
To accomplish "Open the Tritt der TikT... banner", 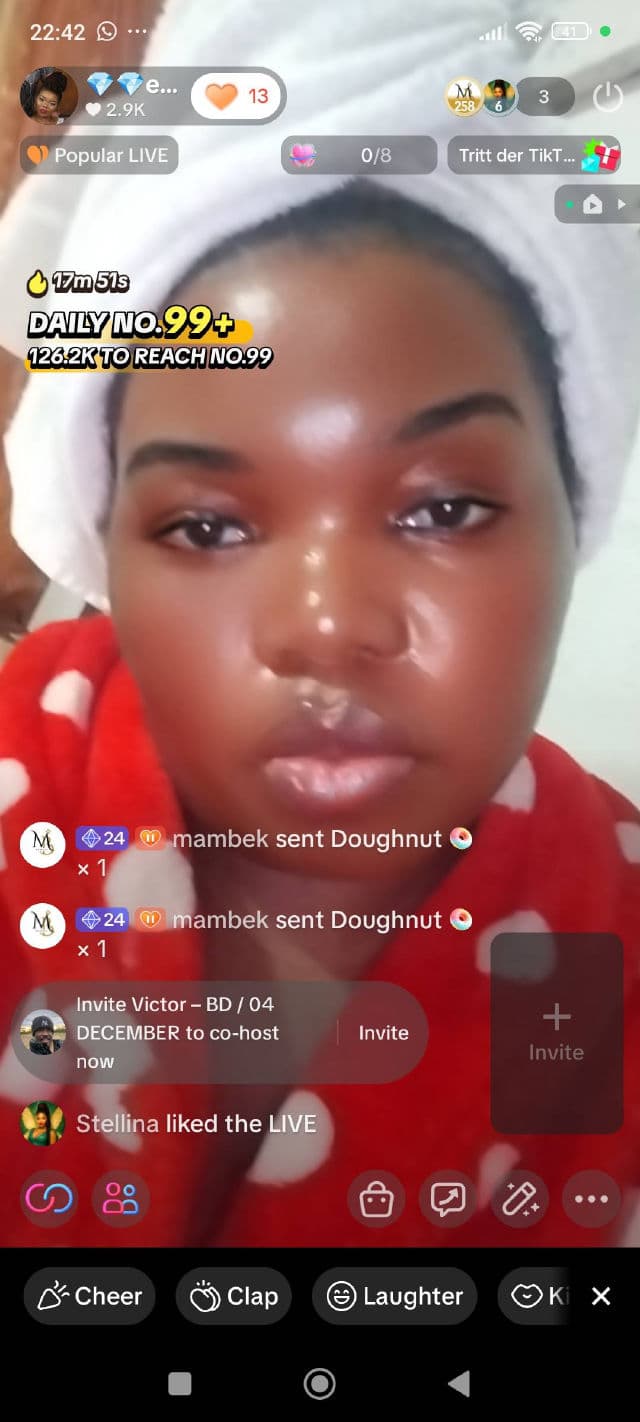I will click(x=533, y=155).
